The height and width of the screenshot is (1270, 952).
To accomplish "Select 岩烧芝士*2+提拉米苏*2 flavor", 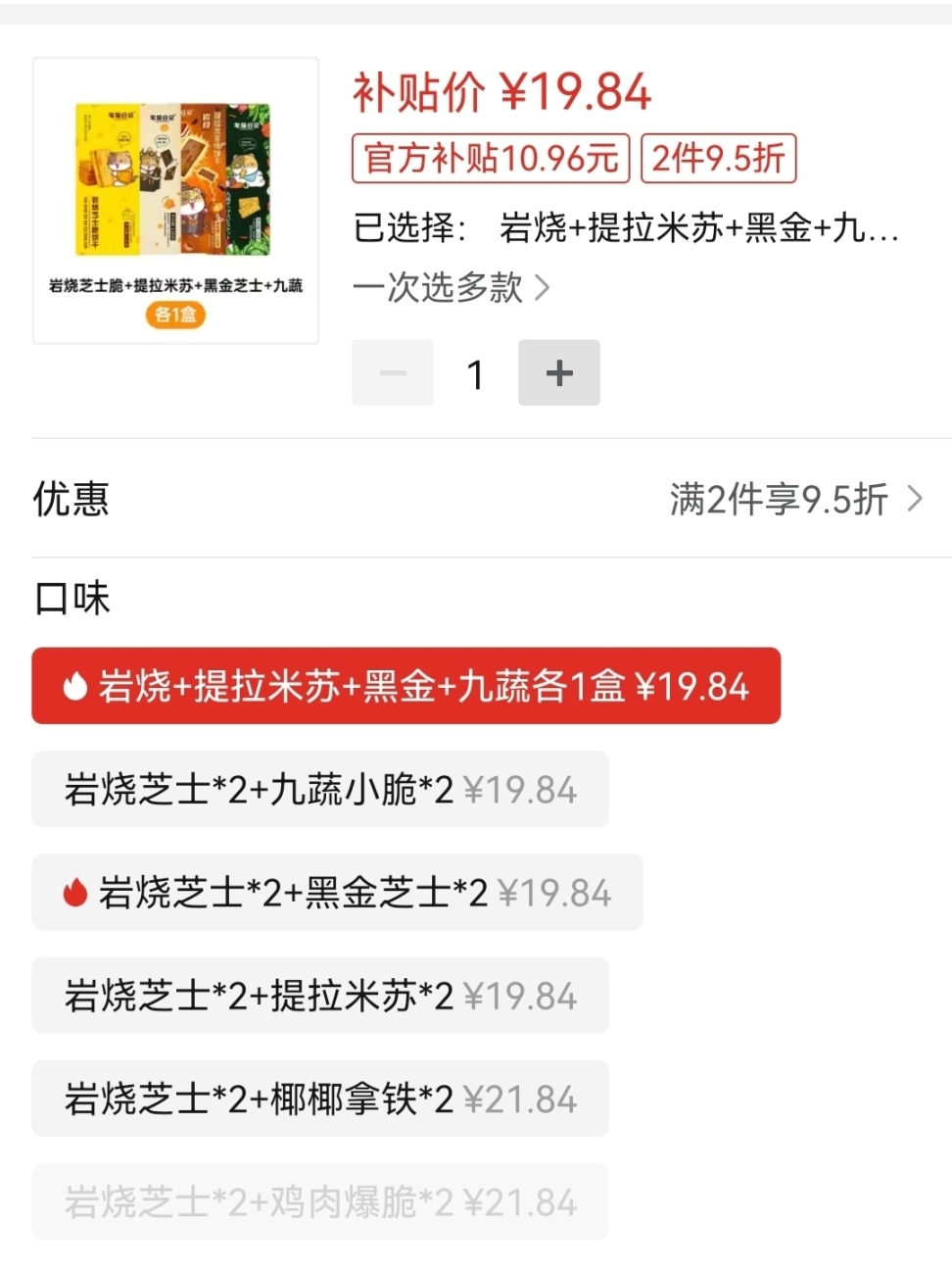I will 320,997.
